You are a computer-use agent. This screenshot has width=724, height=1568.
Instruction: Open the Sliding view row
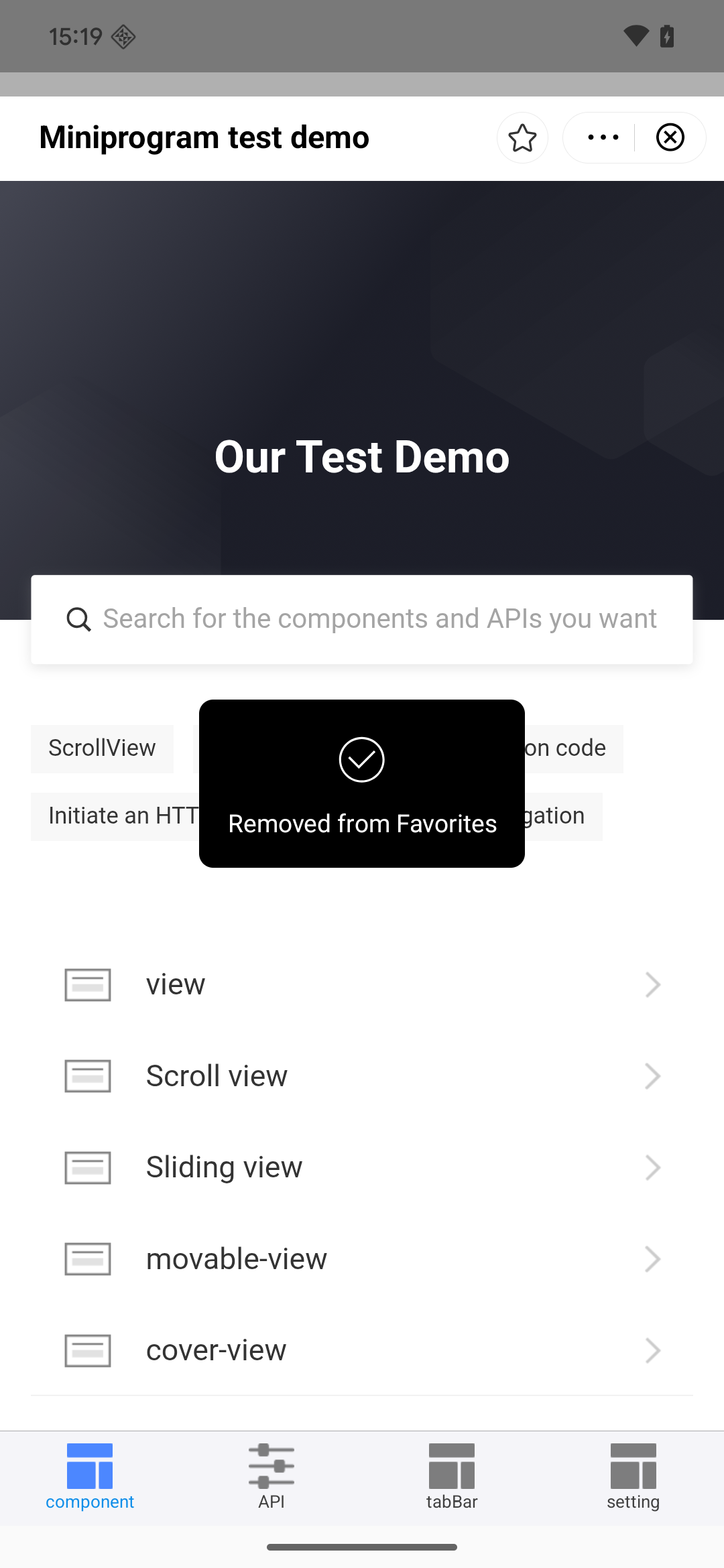[362, 1167]
